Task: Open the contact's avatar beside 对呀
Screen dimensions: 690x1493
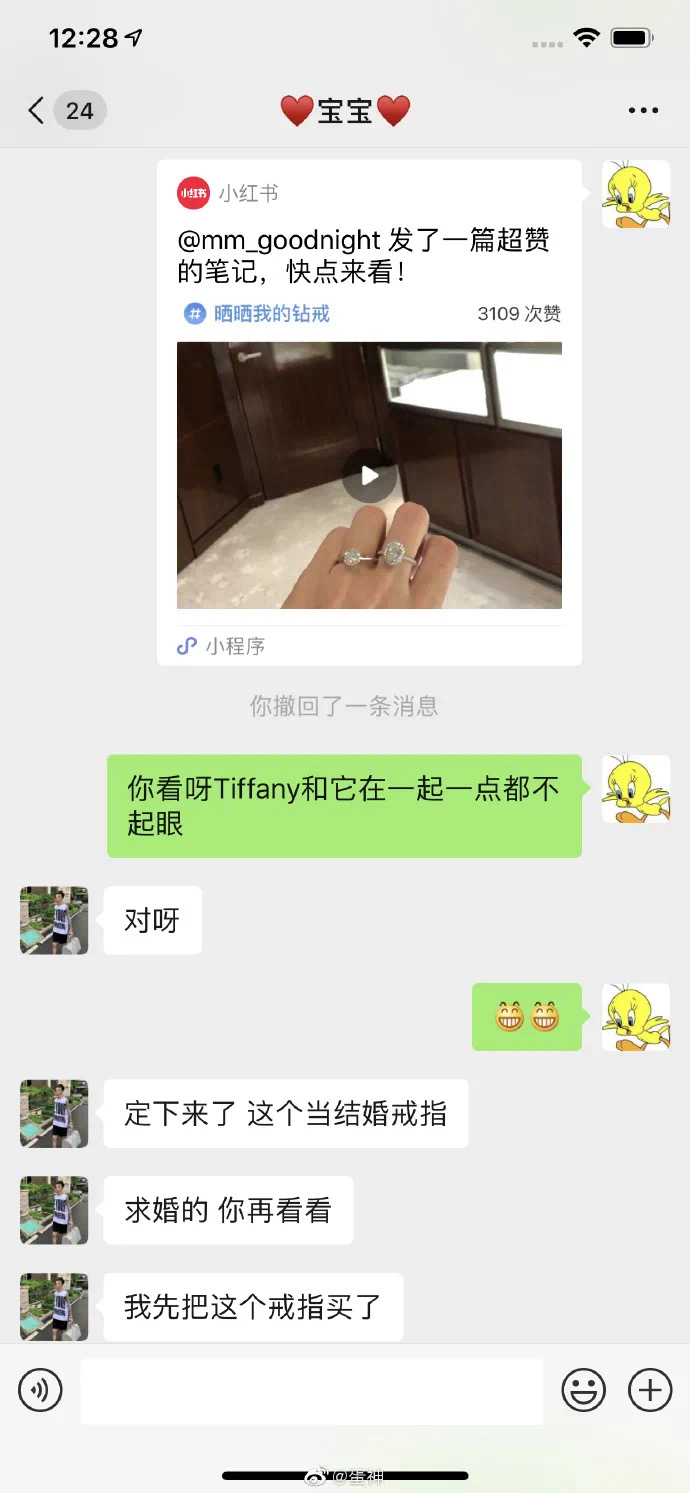Action: point(54,920)
